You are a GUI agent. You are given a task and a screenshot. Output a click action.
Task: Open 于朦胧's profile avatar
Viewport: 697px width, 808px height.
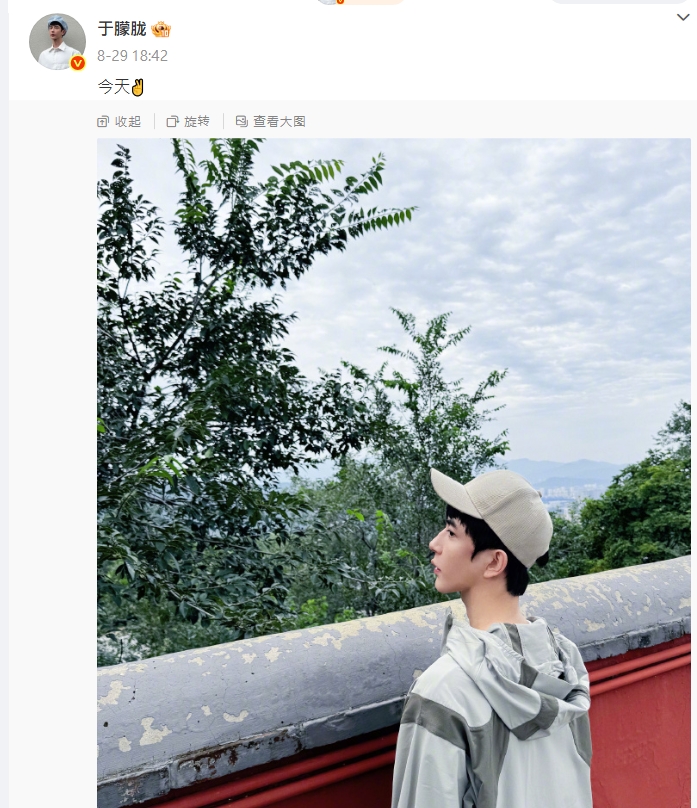tap(57, 42)
